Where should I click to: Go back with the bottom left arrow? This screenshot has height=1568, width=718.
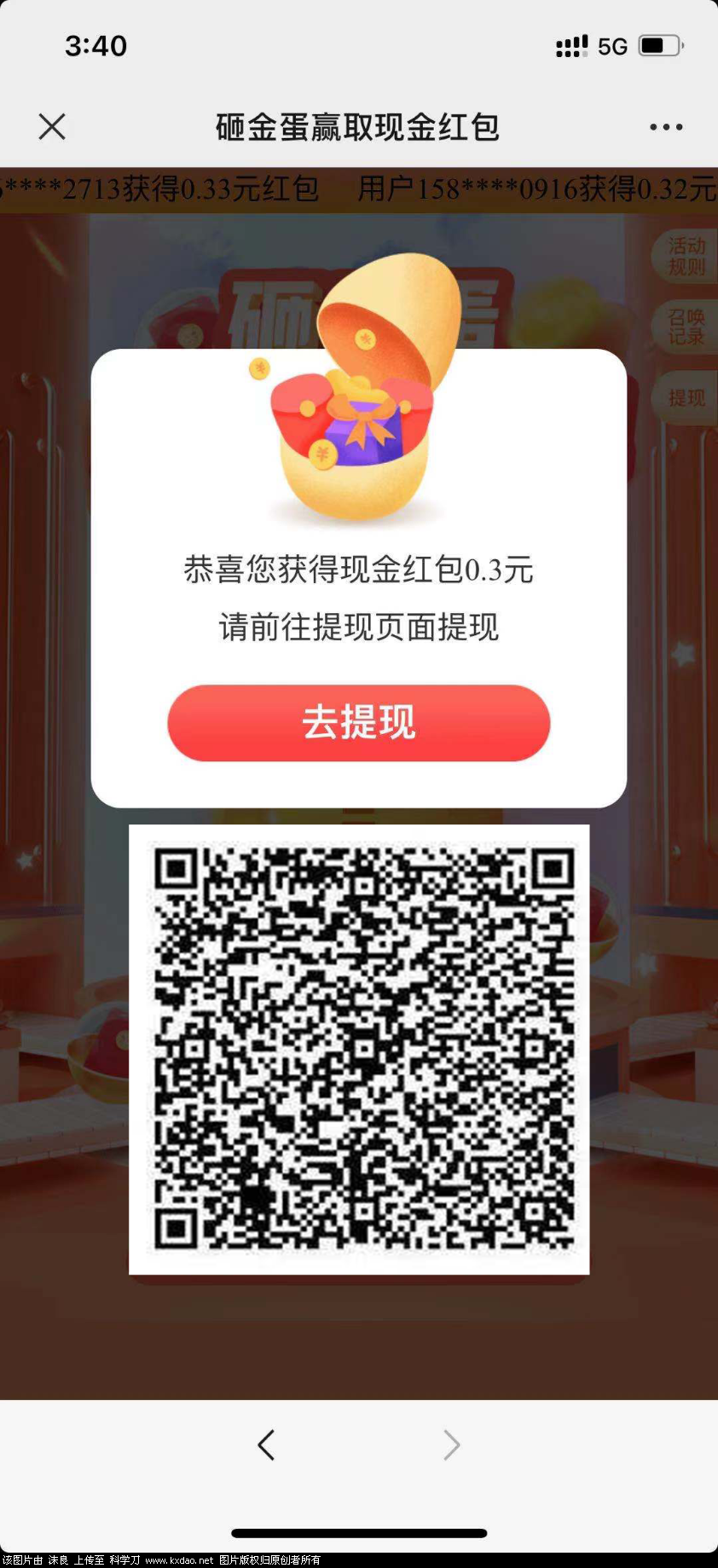tap(266, 1444)
